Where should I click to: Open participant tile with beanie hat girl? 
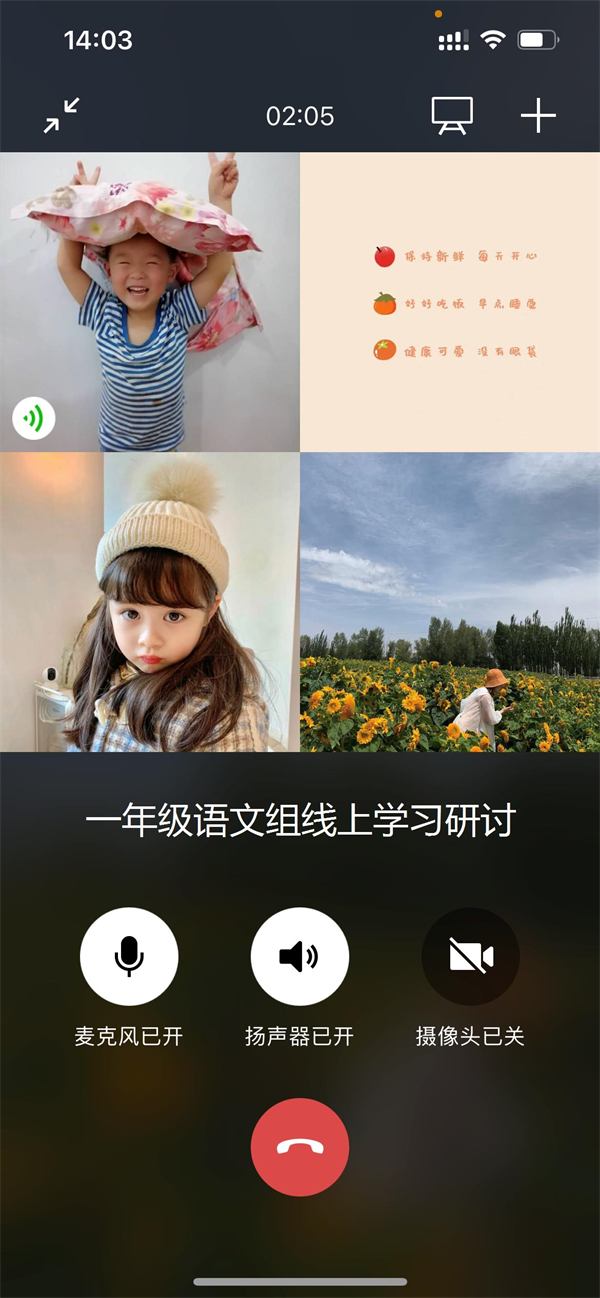click(150, 602)
